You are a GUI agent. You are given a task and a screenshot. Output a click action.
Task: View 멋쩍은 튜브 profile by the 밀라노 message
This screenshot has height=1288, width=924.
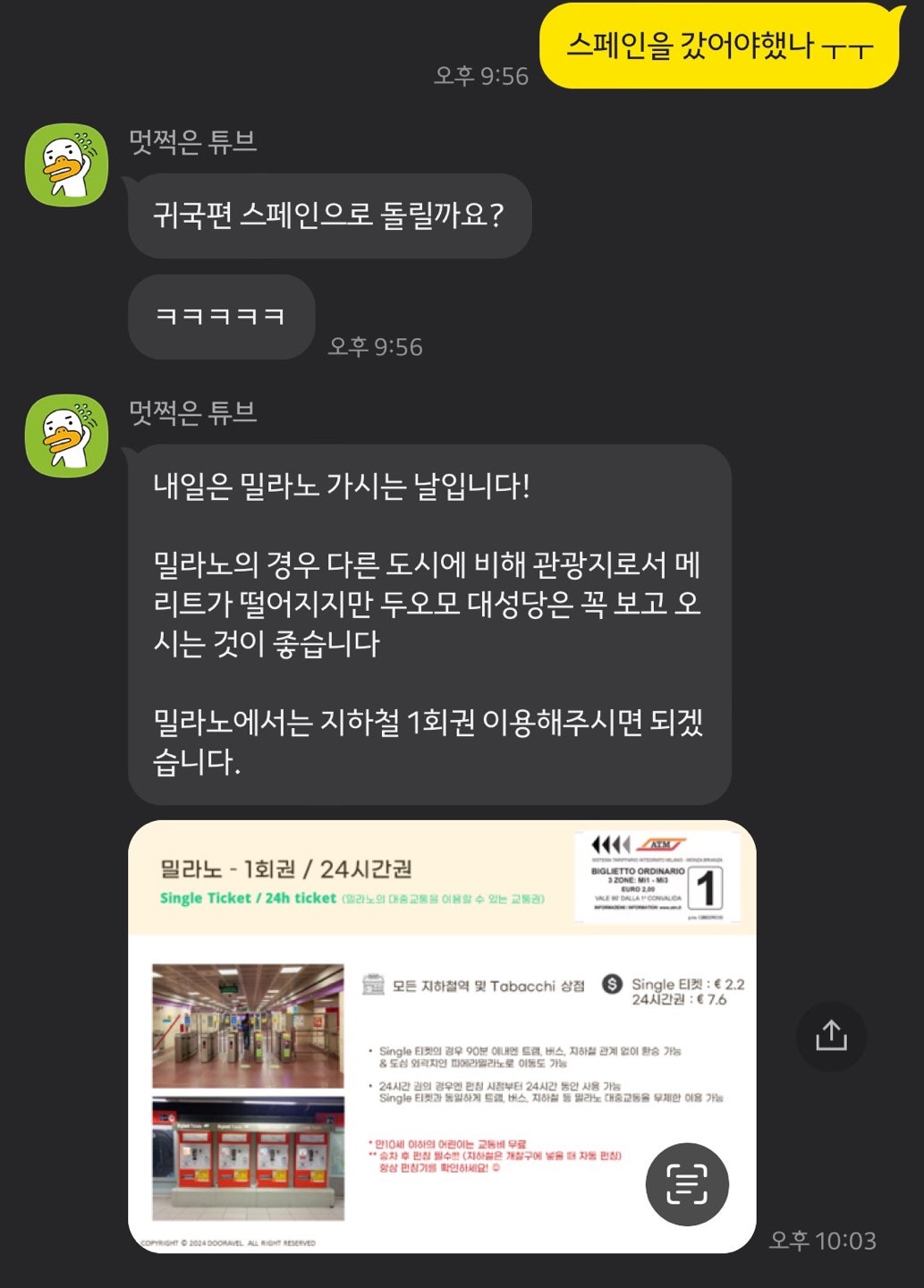67,436
